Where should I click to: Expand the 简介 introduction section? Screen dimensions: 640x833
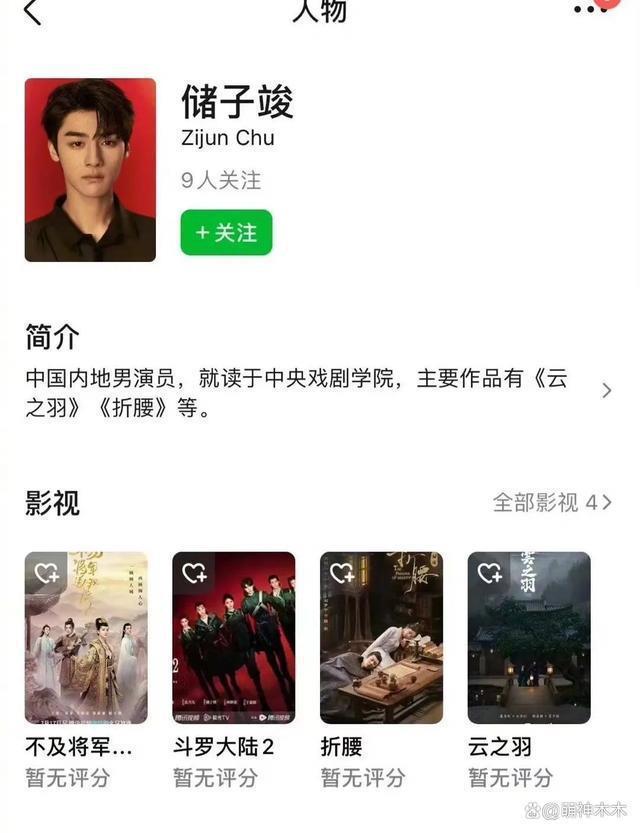(x=606, y=390)
